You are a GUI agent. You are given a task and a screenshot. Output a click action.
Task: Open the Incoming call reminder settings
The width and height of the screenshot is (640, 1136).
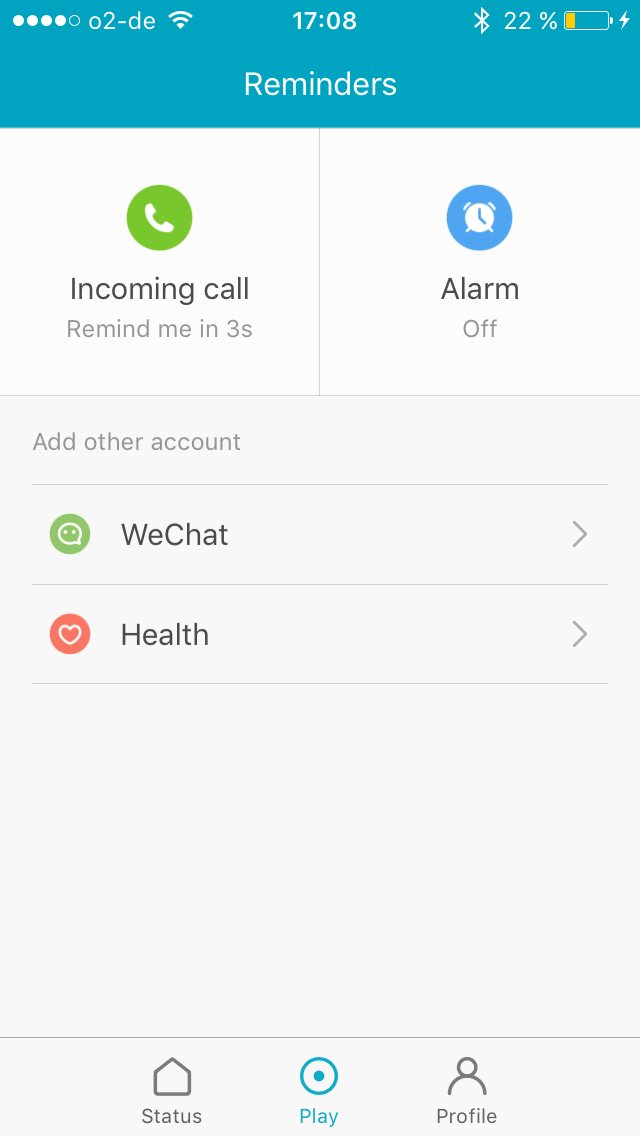click(159, 262)
